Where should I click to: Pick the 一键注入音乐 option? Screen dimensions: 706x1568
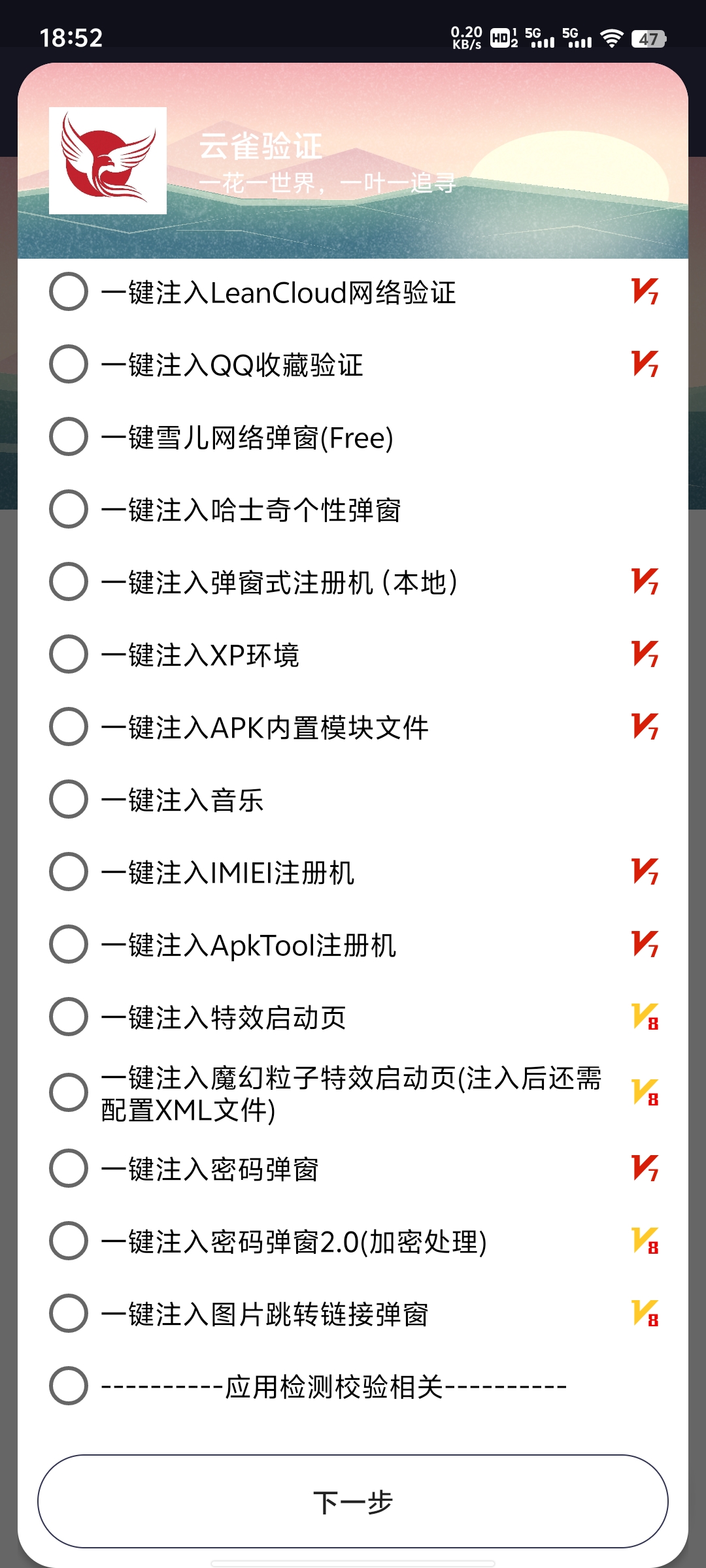click(69, 799)
